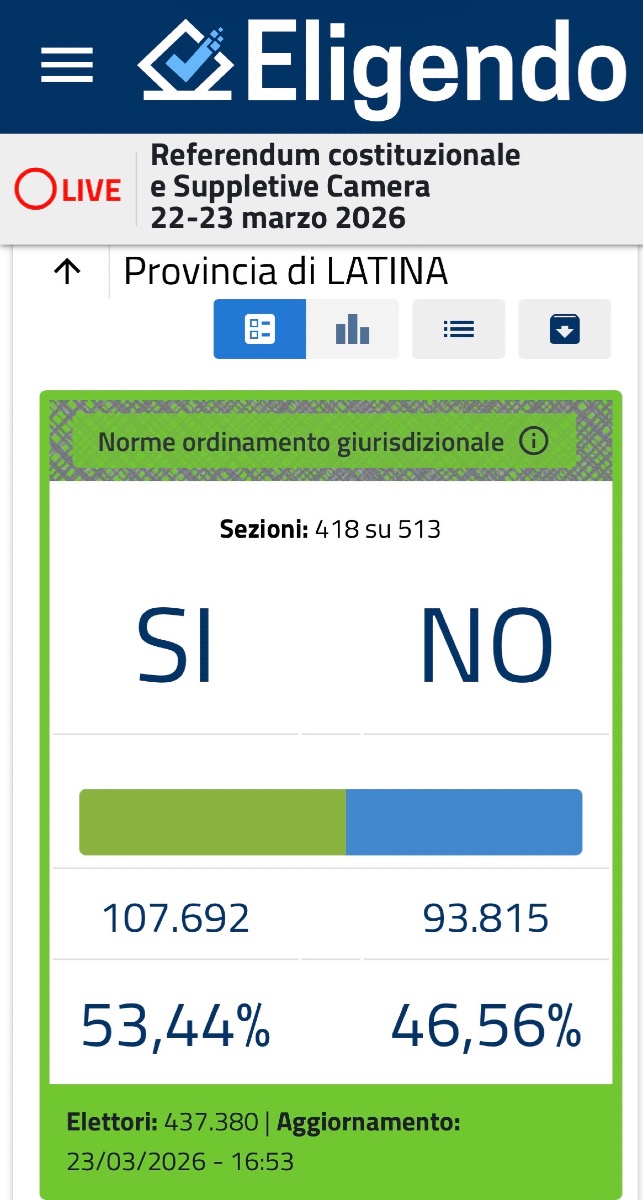Go up from Provincia di LATINA
Viewport: 643px width, 1200px height.
click(67, 272)
